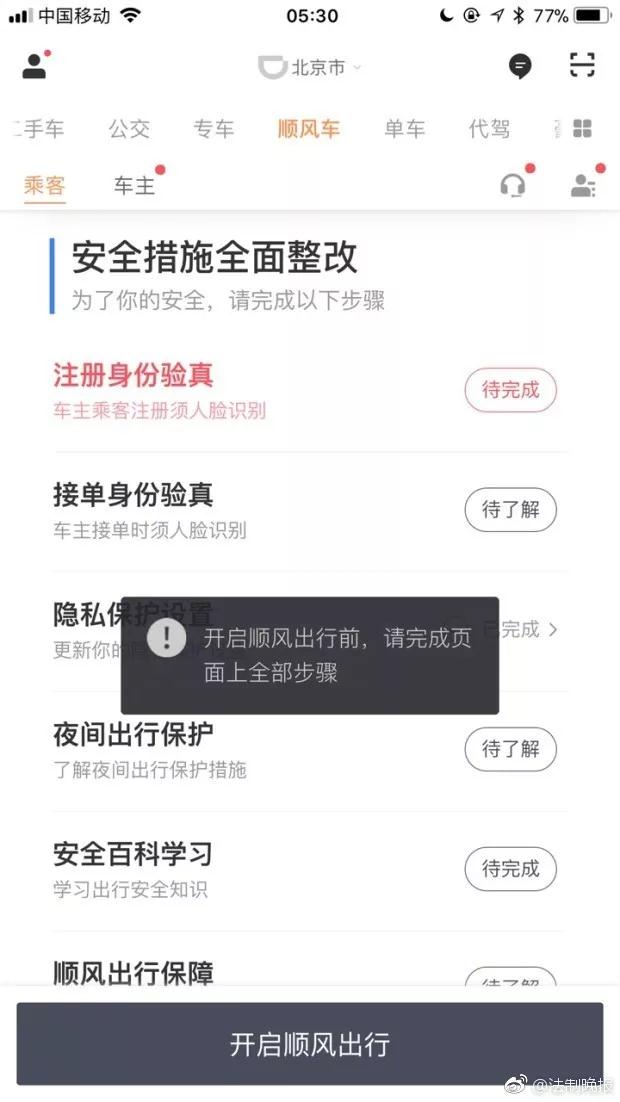Switch to the 代驾 tab
620x1102 pixels.
click(x=489, y=129)
